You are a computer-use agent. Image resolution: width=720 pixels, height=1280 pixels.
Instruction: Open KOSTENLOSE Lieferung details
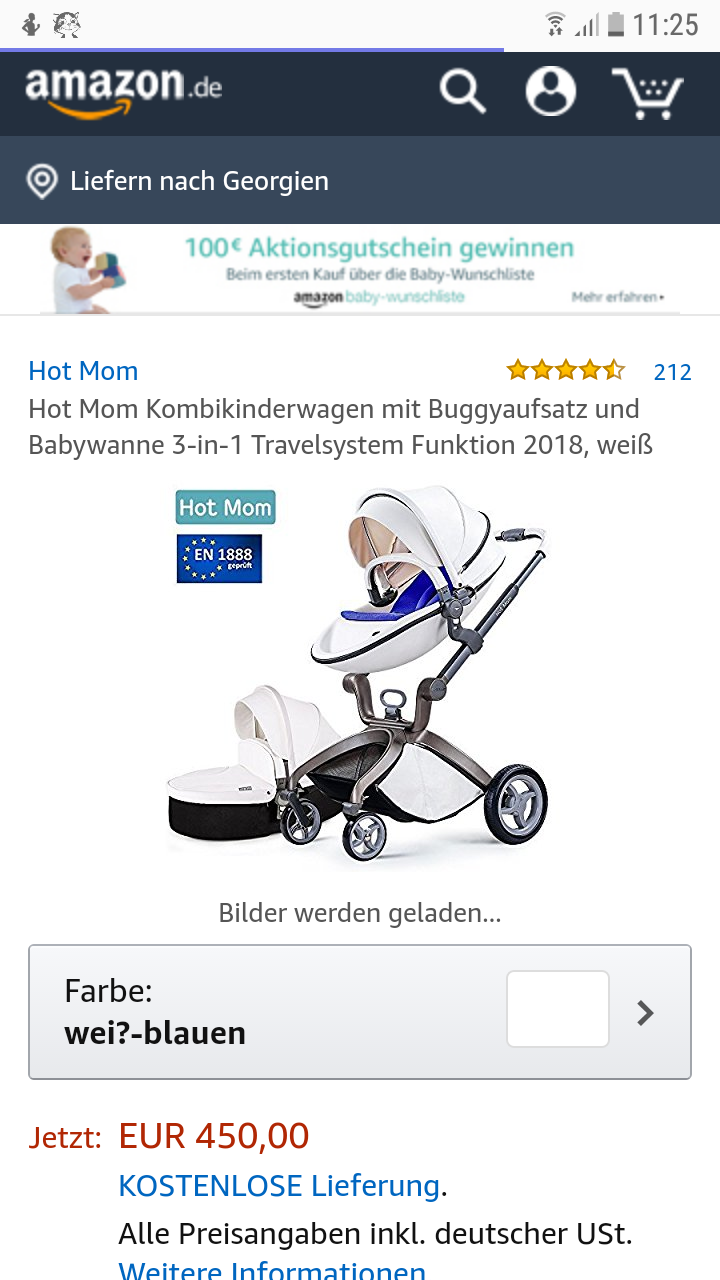[x=279, y=1186]
